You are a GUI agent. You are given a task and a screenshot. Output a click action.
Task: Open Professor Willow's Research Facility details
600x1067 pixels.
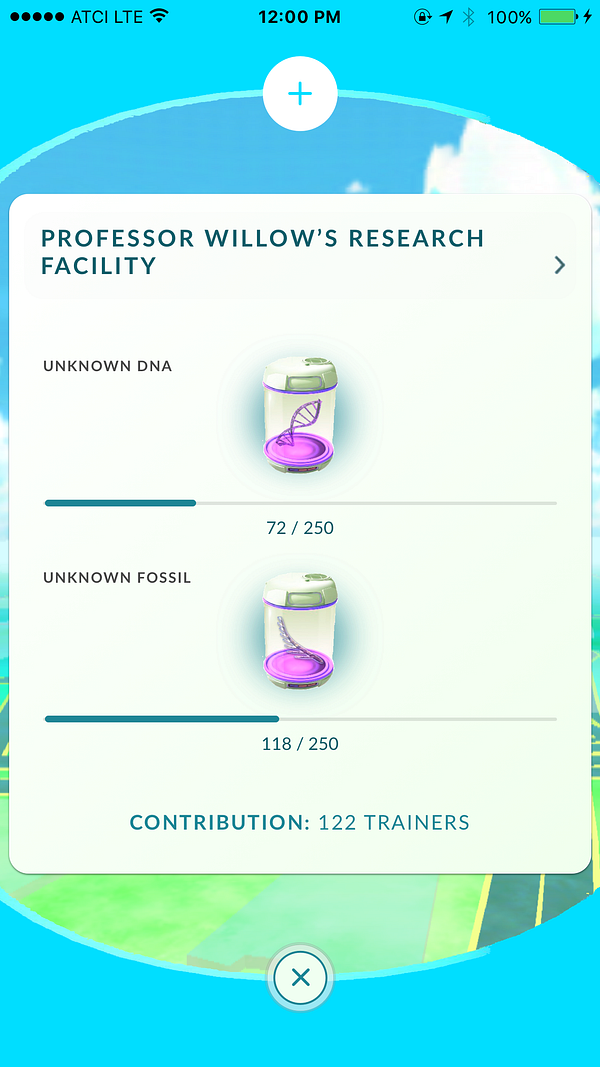[x=559, y=265]
